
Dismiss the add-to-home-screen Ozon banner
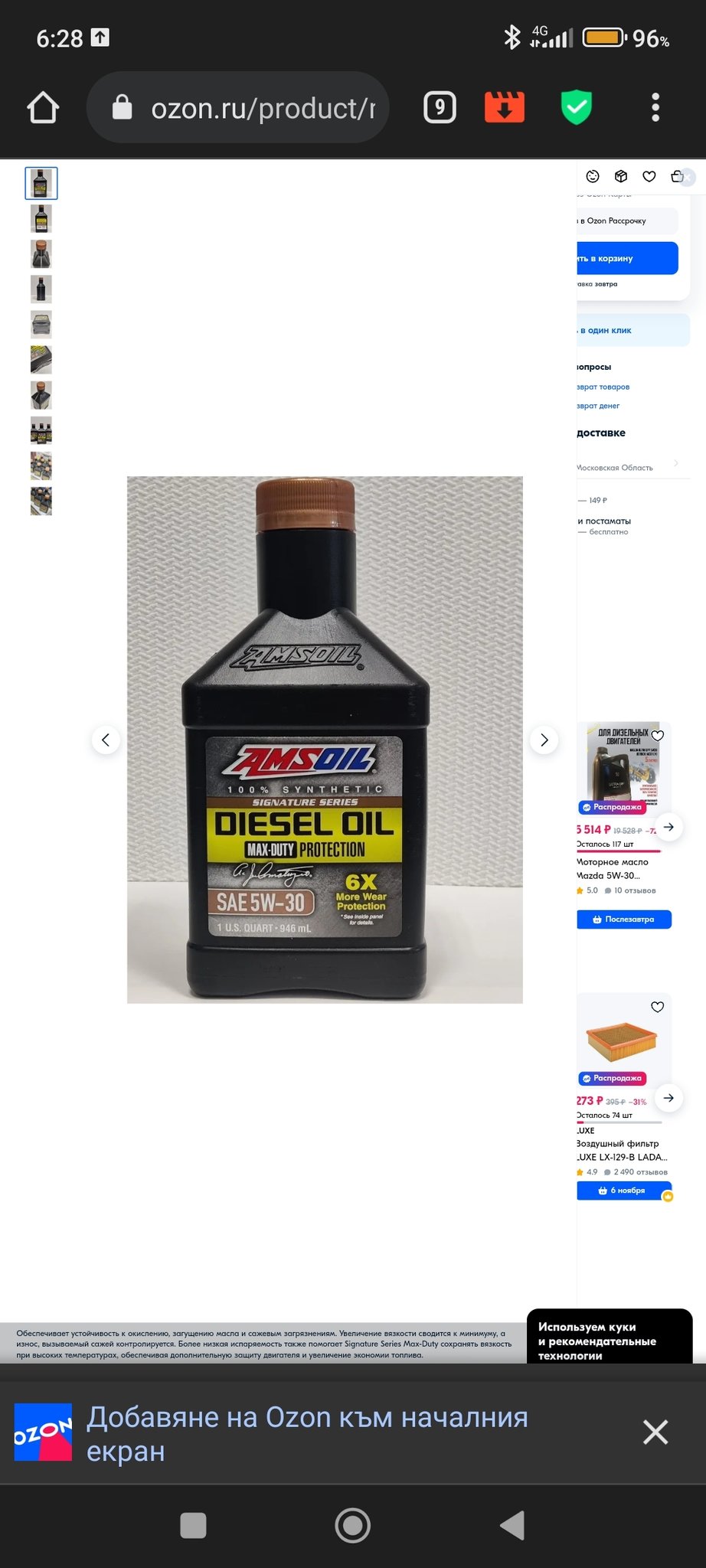[655, 1432]
